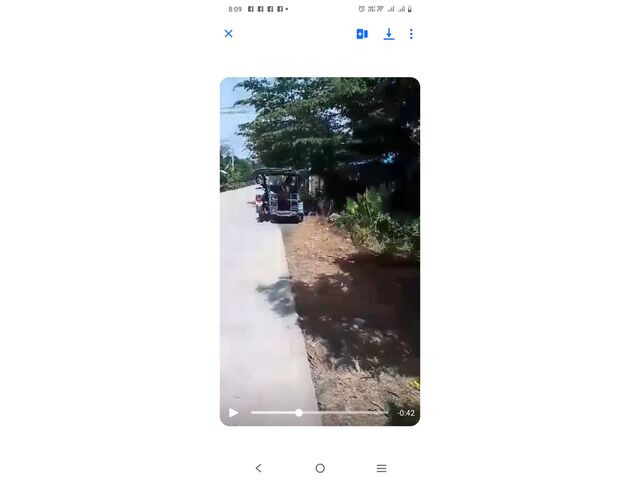Open the three-dot overflow menu

point(411,34)
